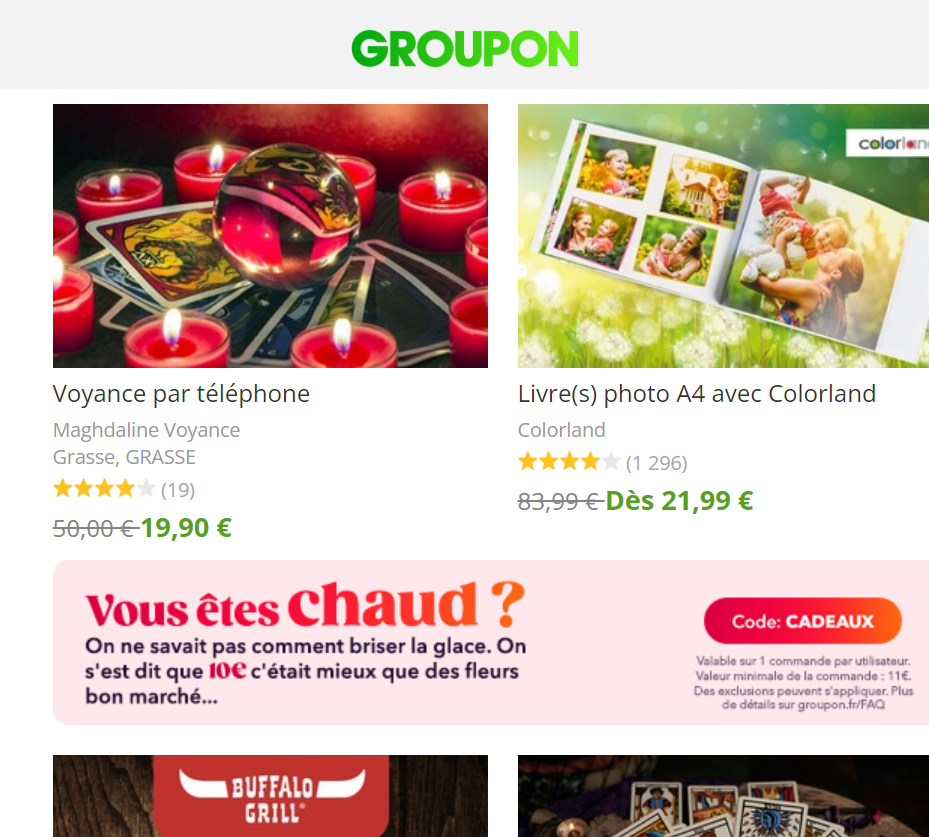Open the tarot cards deal image
The image size is (929, 837).
(x=722, y=797)
